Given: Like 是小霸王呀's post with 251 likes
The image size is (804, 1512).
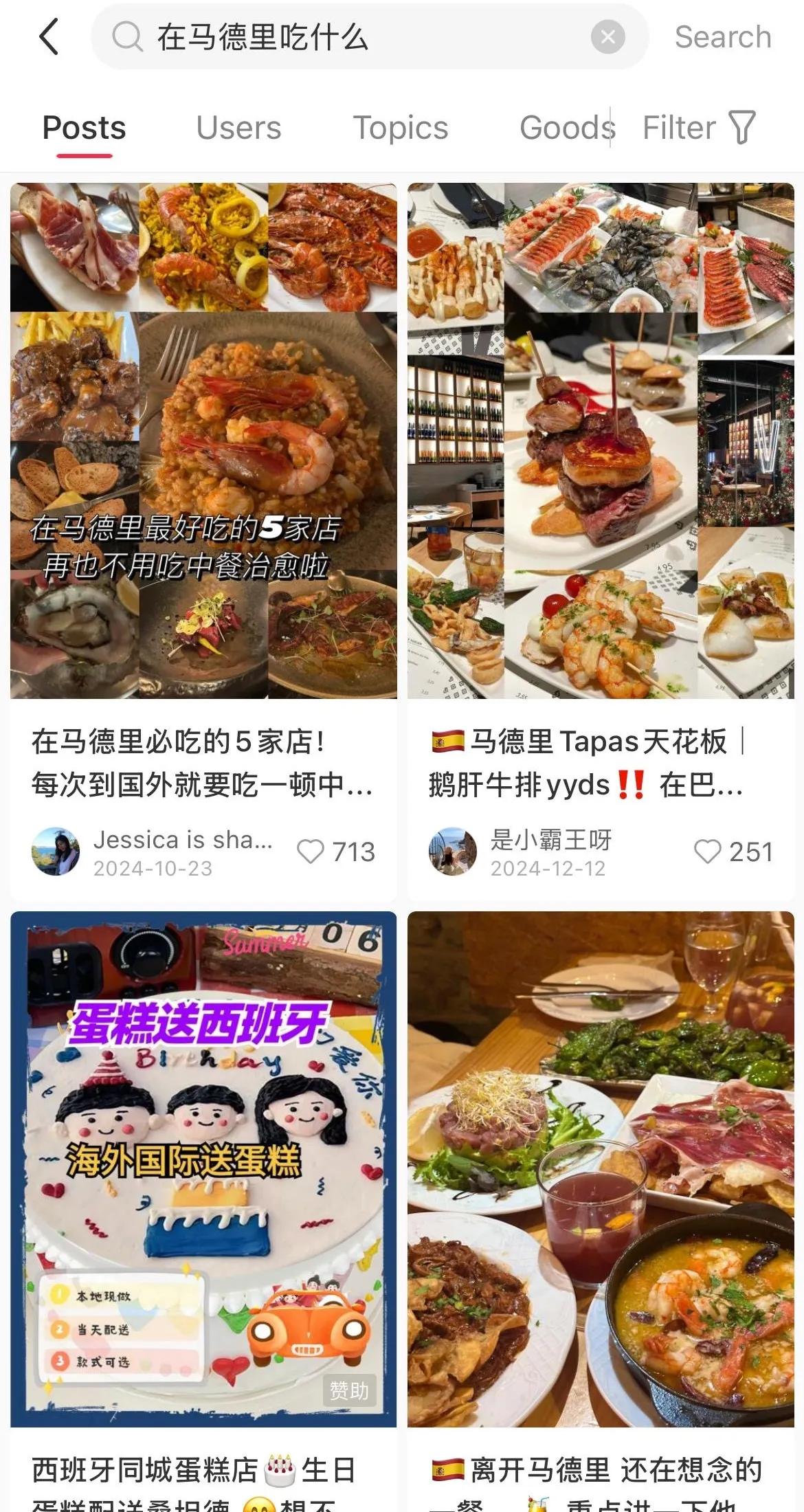Looking at the screenshot, I should (x=707, y=852).
